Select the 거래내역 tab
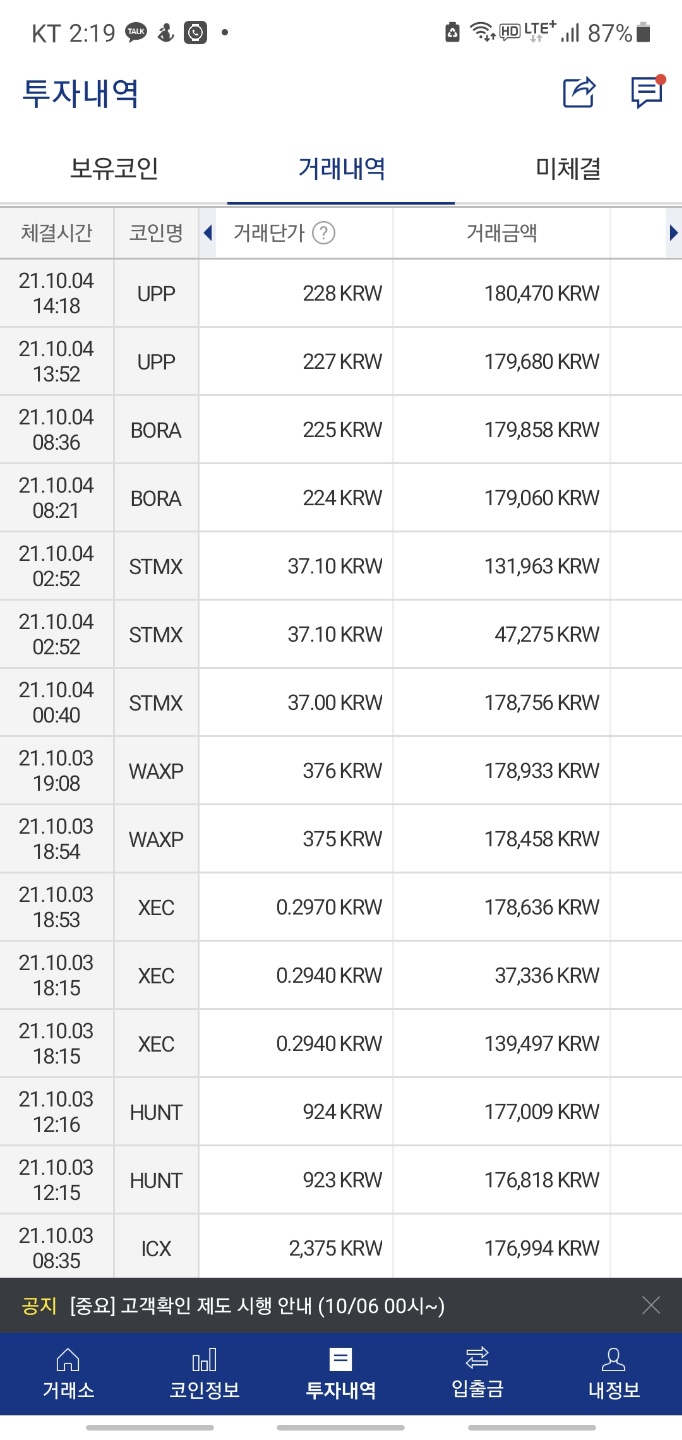This screenshot has height=1440, width=682. 341,168
